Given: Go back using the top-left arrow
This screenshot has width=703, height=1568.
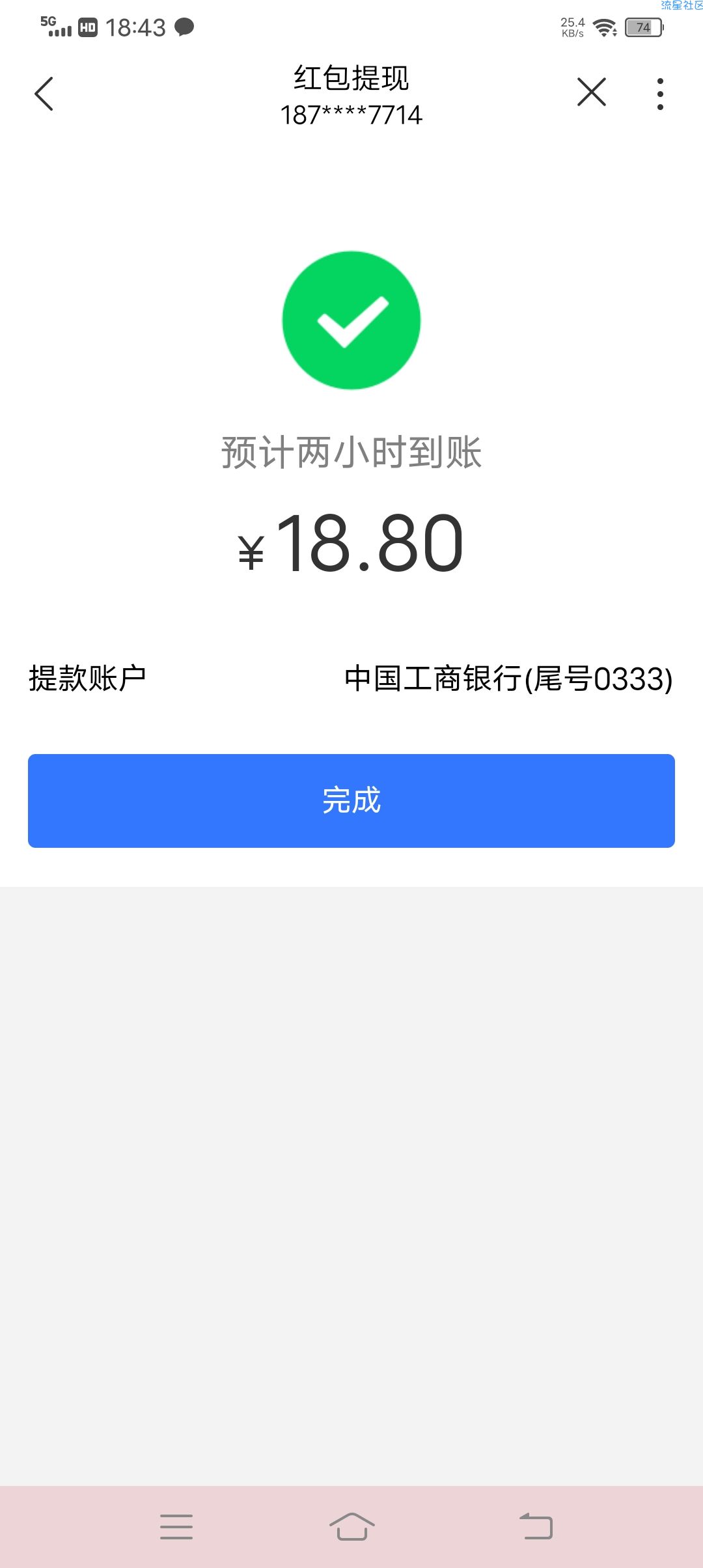Looking at the screenshot, I should [44, 94].
